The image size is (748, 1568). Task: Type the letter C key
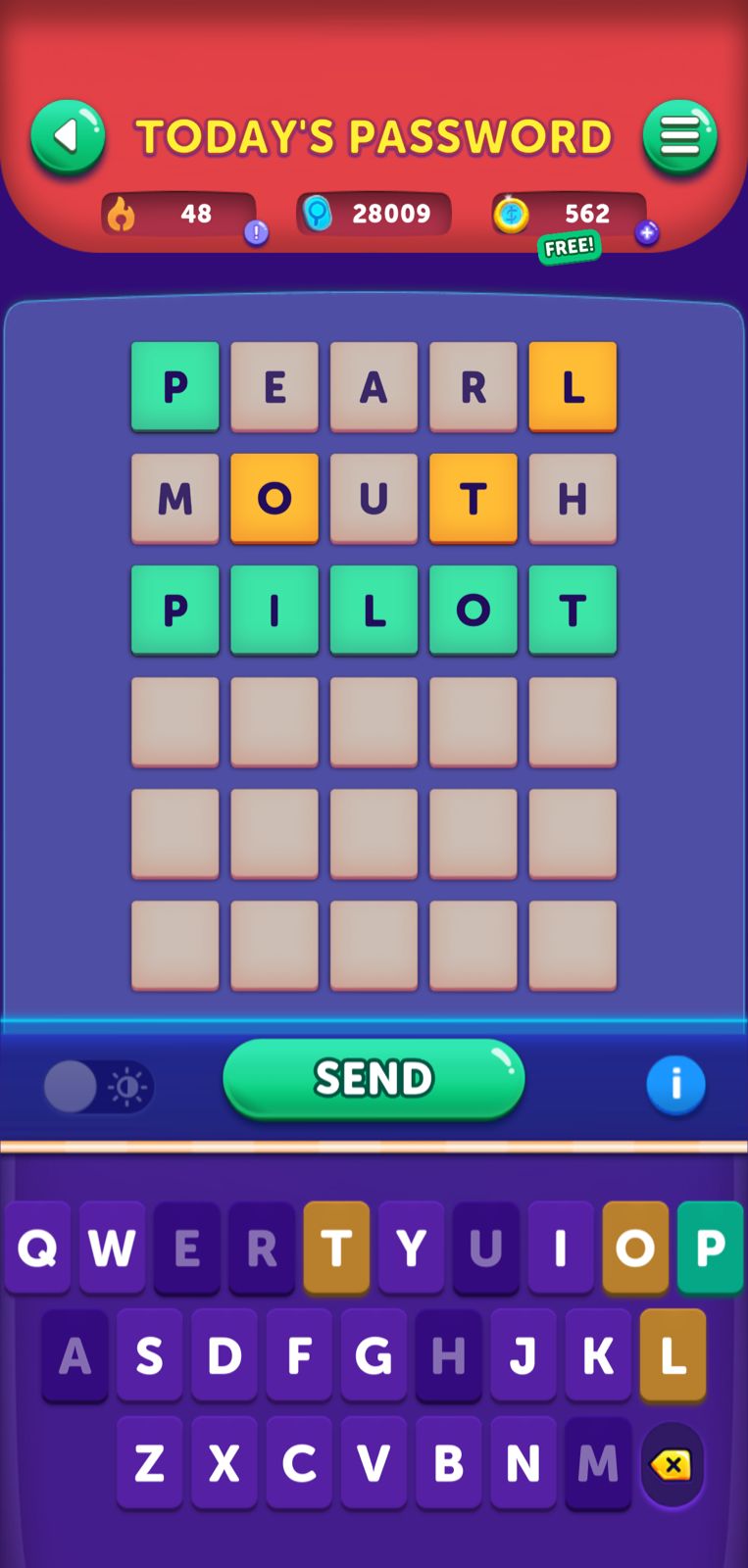pos(299,1463)
